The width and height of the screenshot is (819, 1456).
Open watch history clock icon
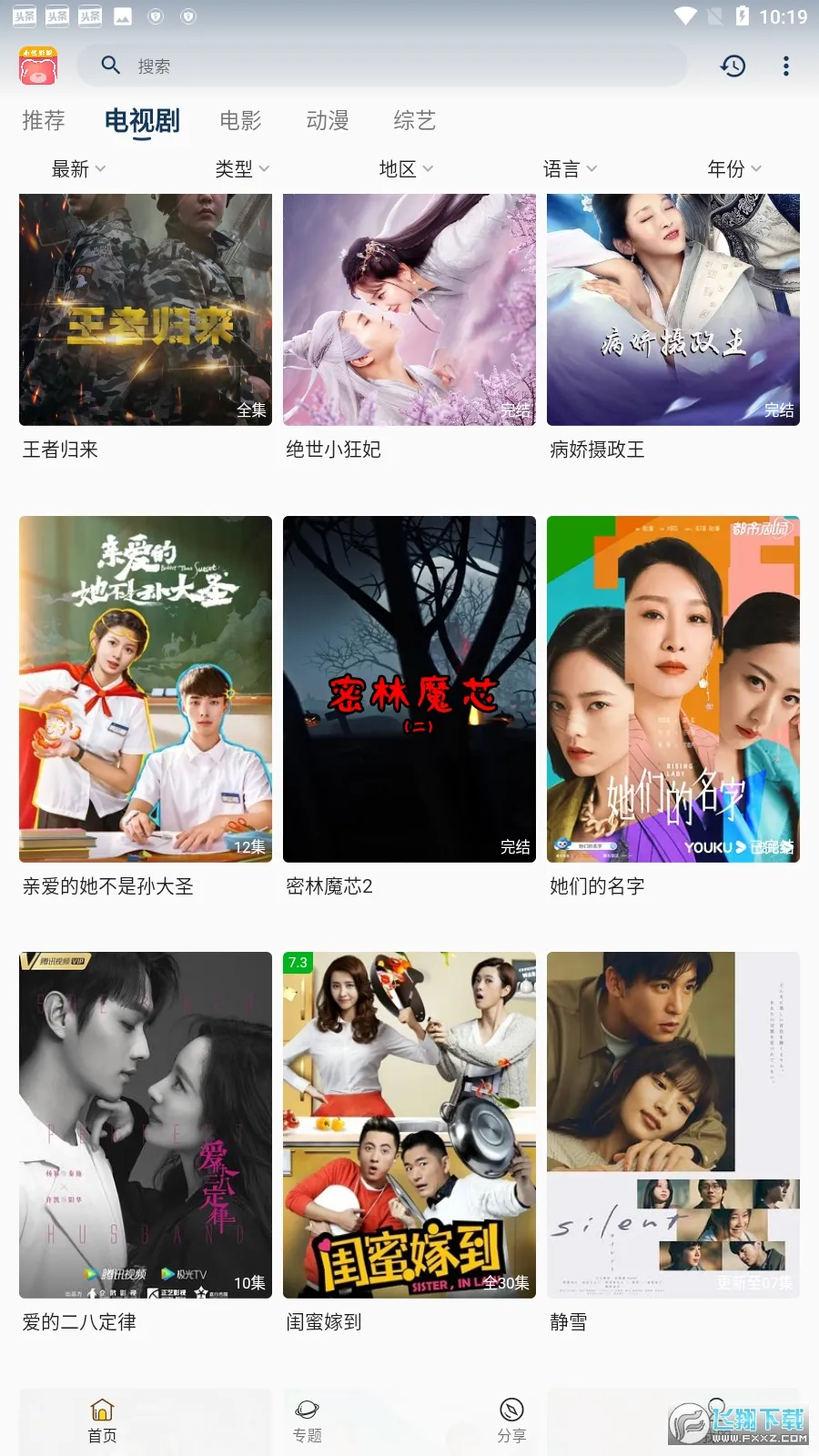coord(733,66)
